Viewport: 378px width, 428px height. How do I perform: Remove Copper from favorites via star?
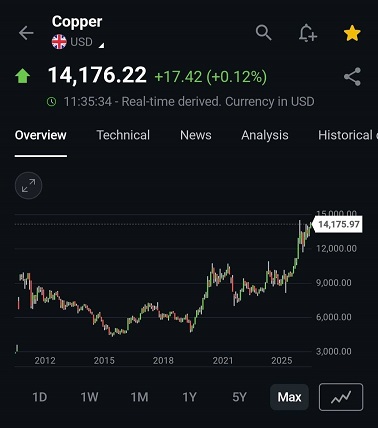[352, 33]
